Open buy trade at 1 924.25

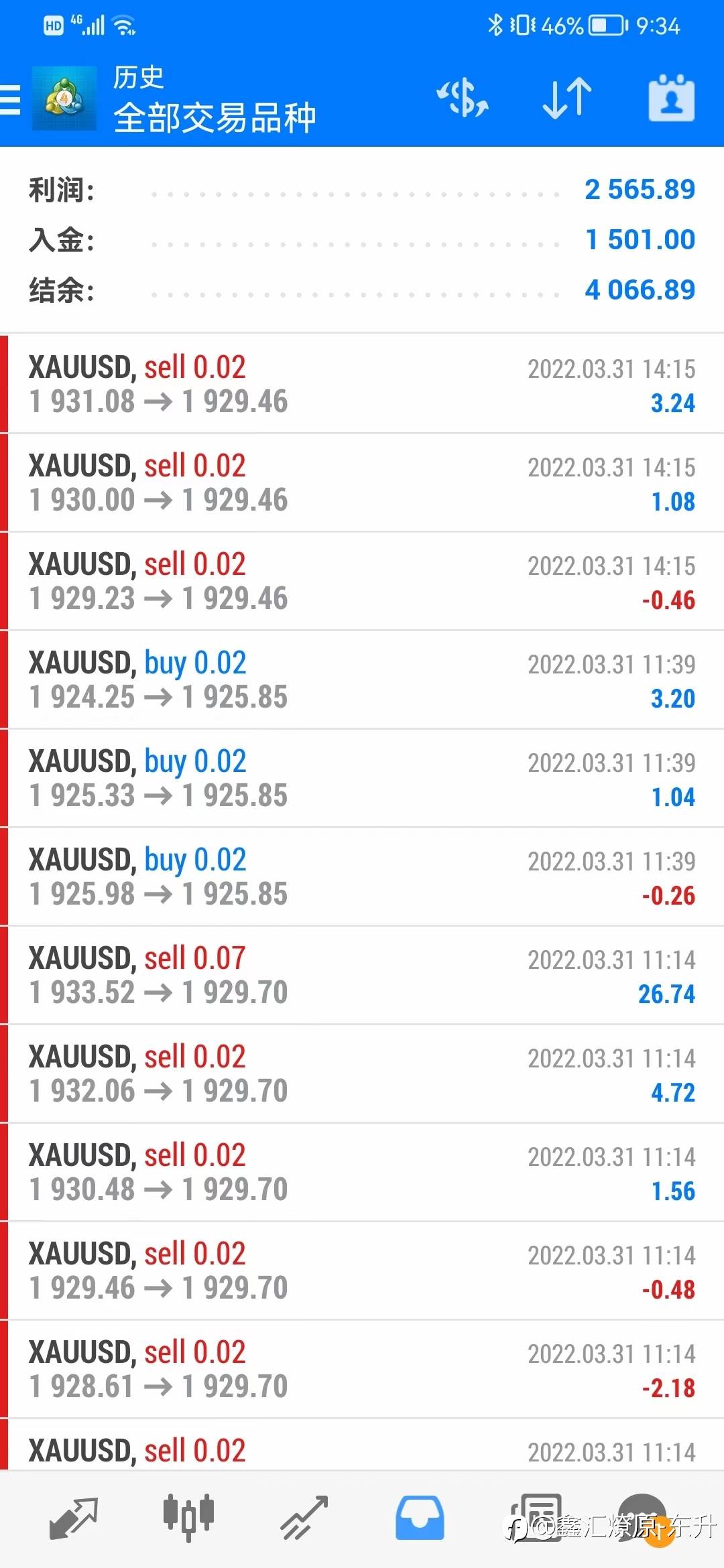pos(362,679)
